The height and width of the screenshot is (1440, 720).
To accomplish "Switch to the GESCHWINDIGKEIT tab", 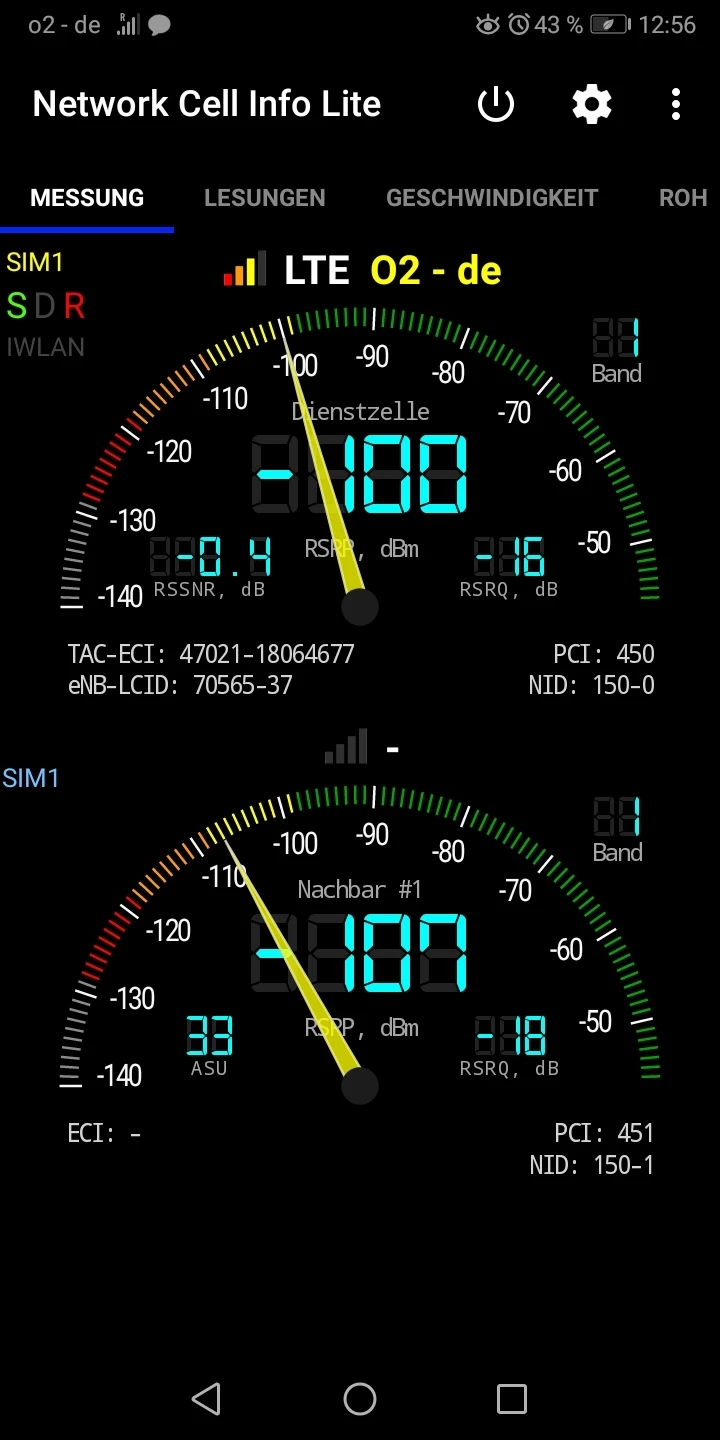I will pos(492,198).
